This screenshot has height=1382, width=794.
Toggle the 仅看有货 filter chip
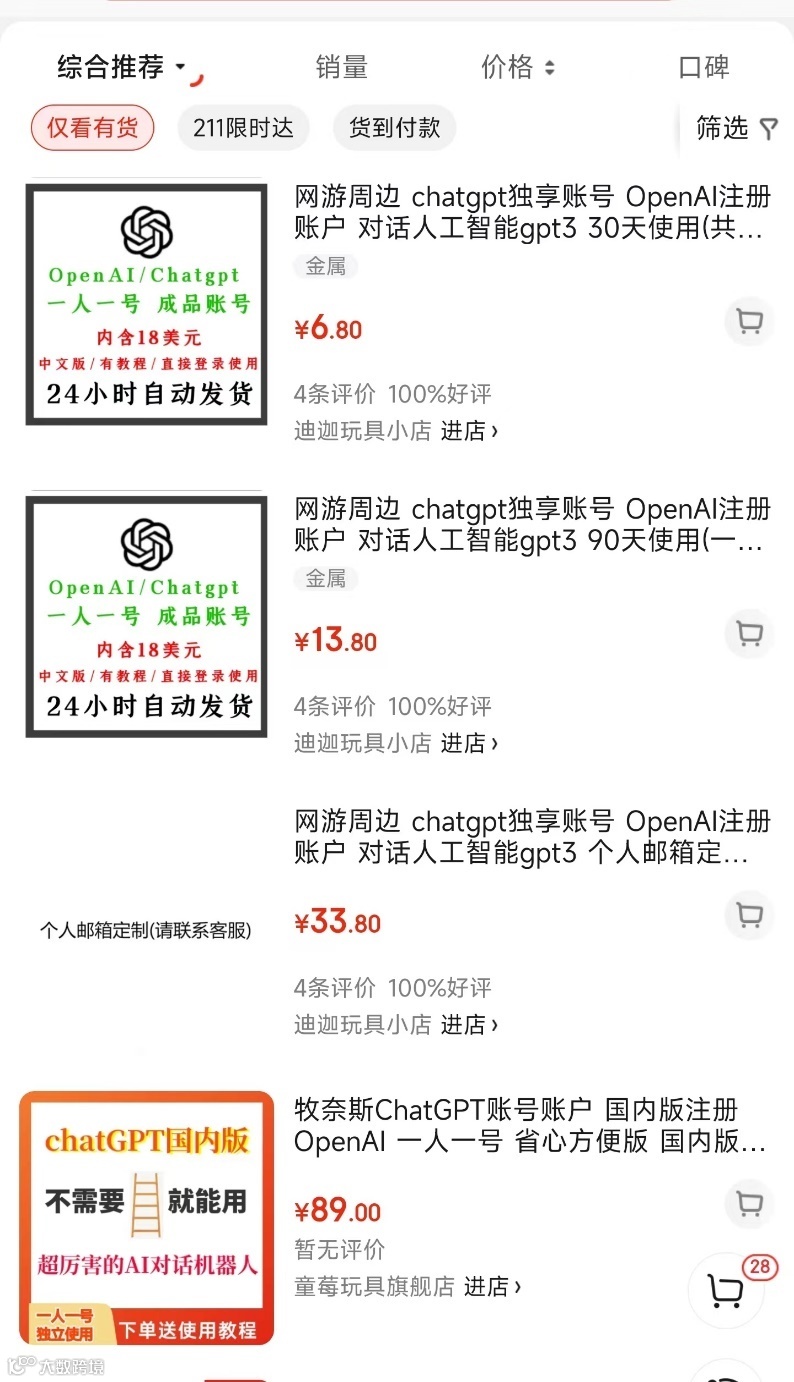tap(93, 128)
